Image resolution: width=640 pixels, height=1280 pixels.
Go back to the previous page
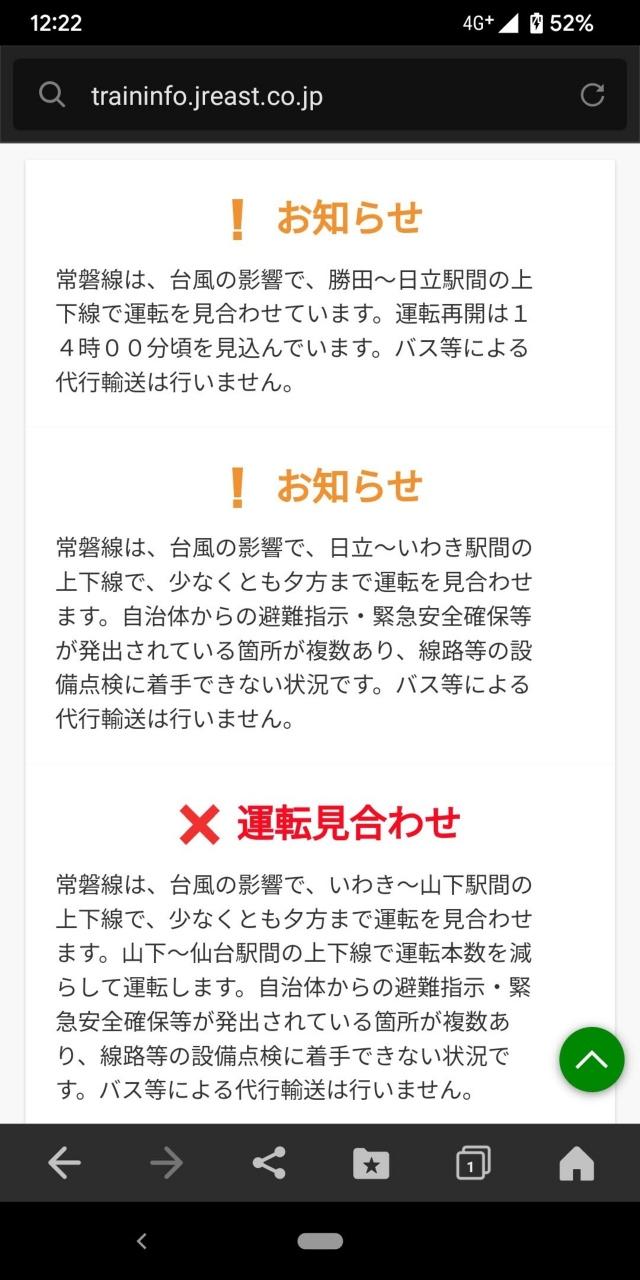pyautogui.click(x=65, y=1163)
